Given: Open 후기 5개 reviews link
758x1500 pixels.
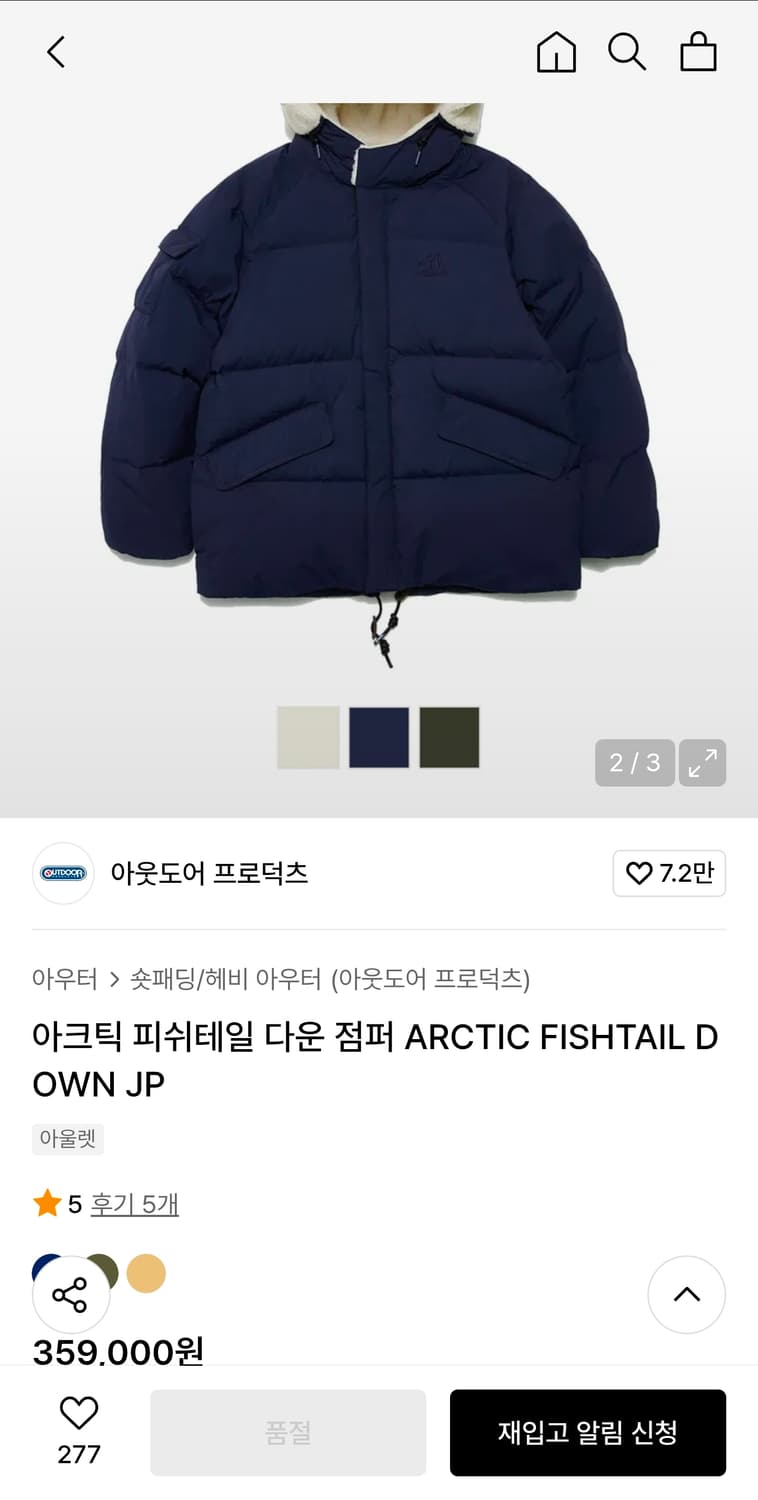Looking at the screenshot, I should [x=135, y=1204].
